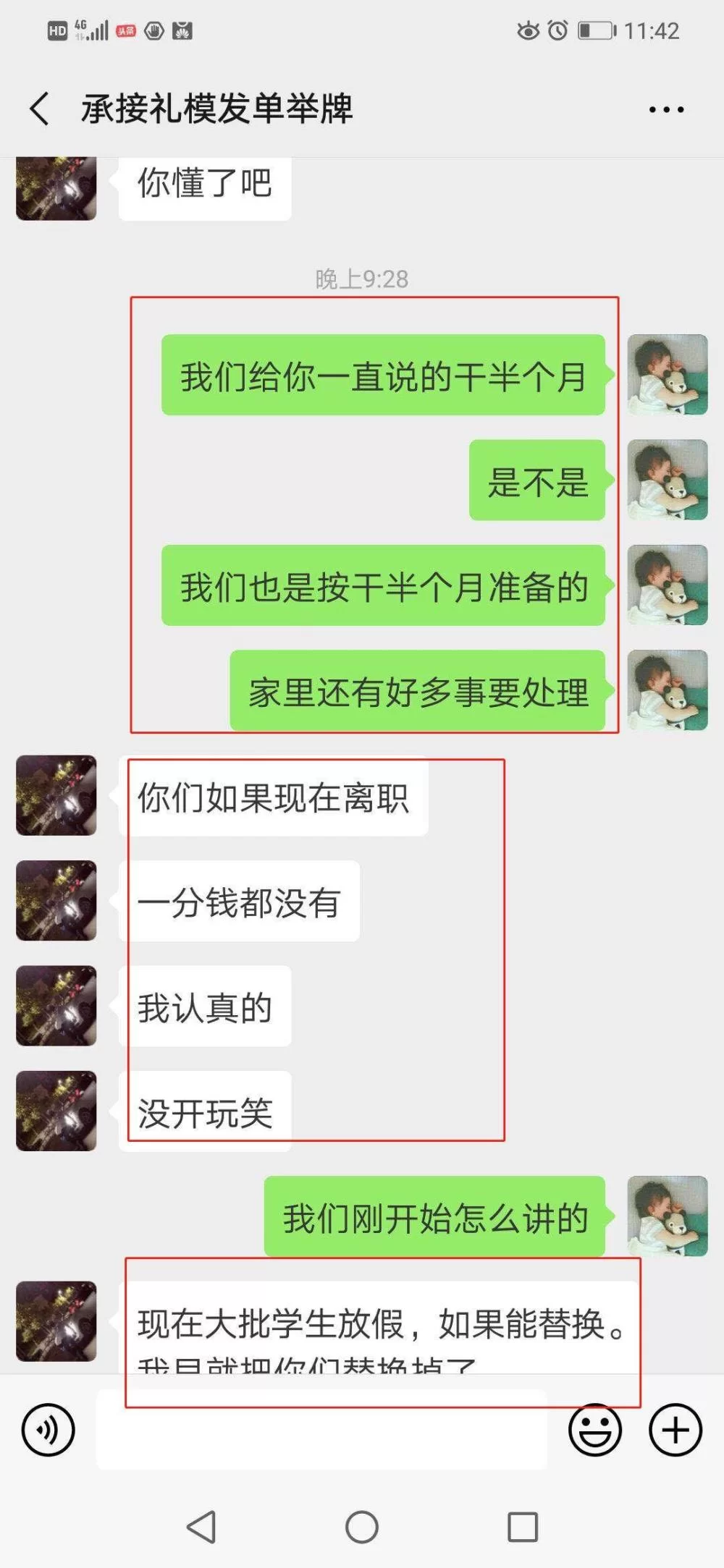This screenshot has width=724, height=1568.
Task: Open the chat info overflow menu
Action: (666, 110)
